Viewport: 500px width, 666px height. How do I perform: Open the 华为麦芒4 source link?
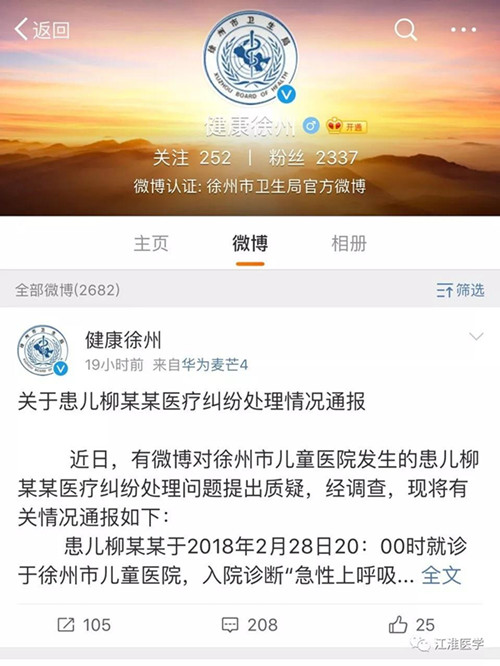point(215,365)
